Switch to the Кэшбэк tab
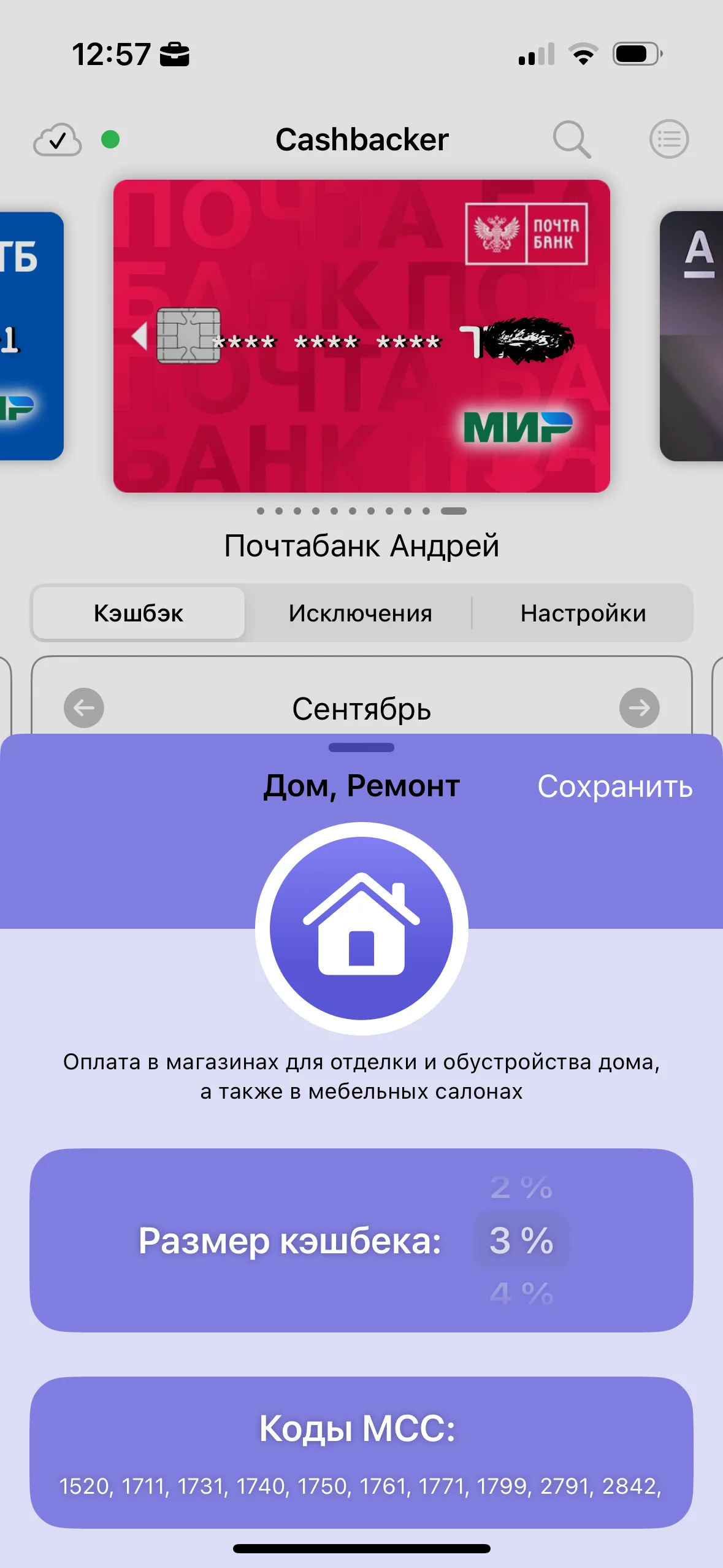 (x=139, y=613)
